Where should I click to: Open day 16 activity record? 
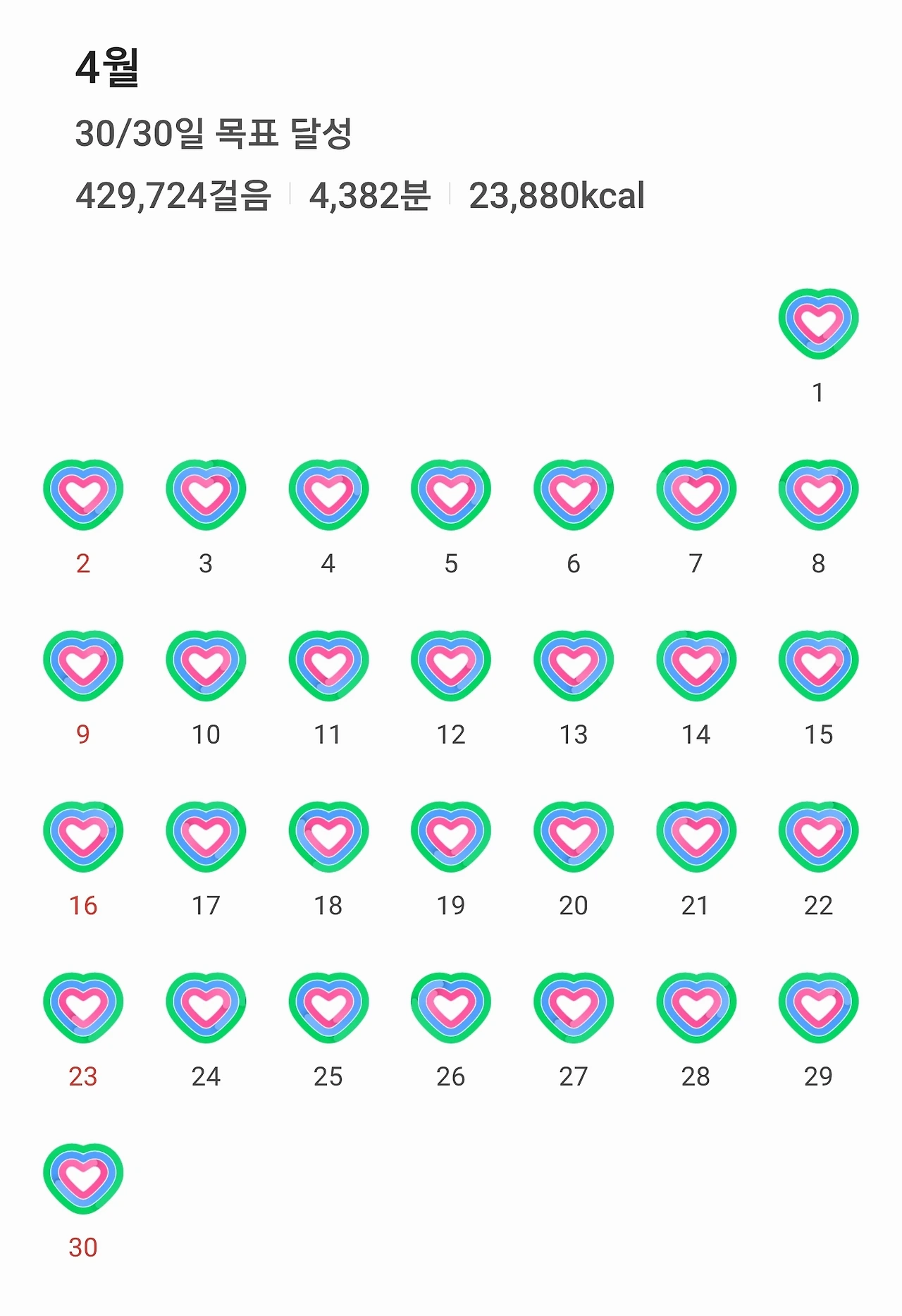click(x=83, y=837)
